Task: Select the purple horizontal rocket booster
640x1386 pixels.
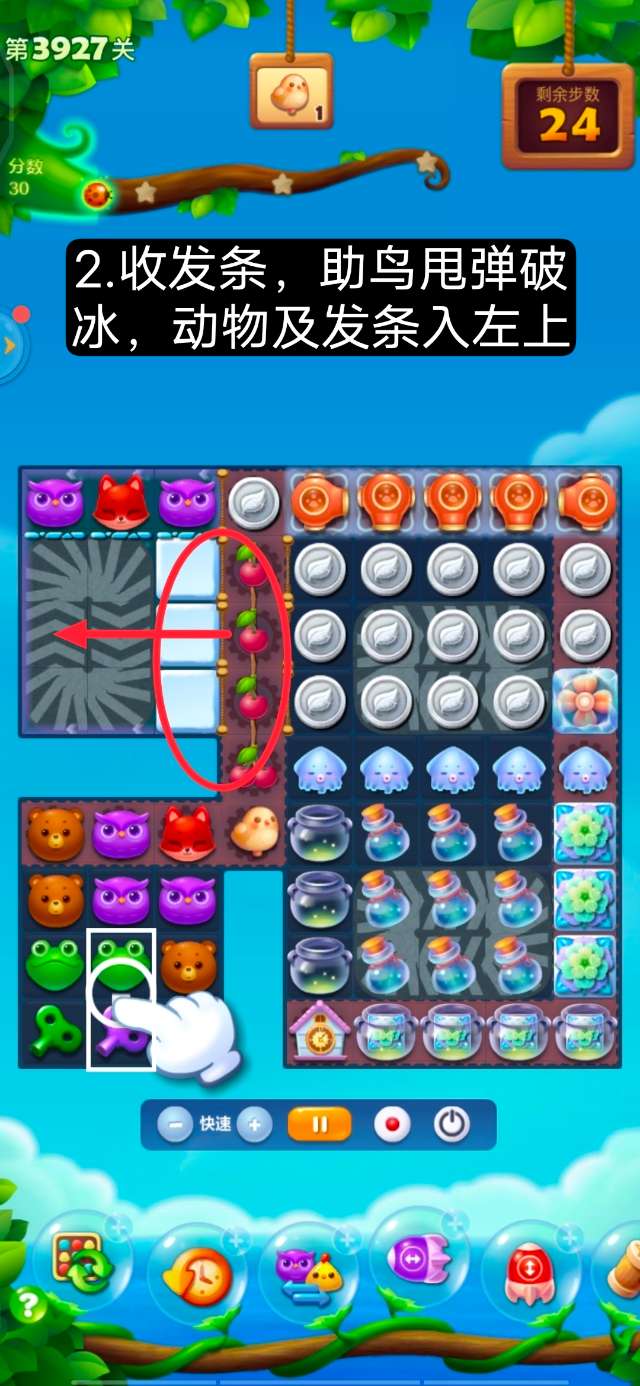Action: pos(419,1260)
